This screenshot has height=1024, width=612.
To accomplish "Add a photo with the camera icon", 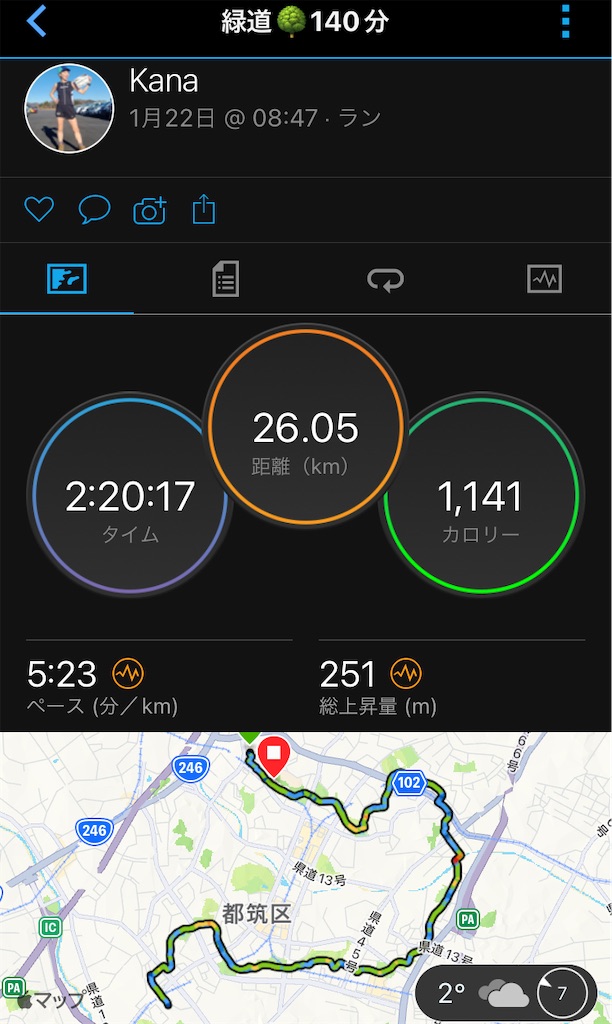I will [x=150, y=210].
